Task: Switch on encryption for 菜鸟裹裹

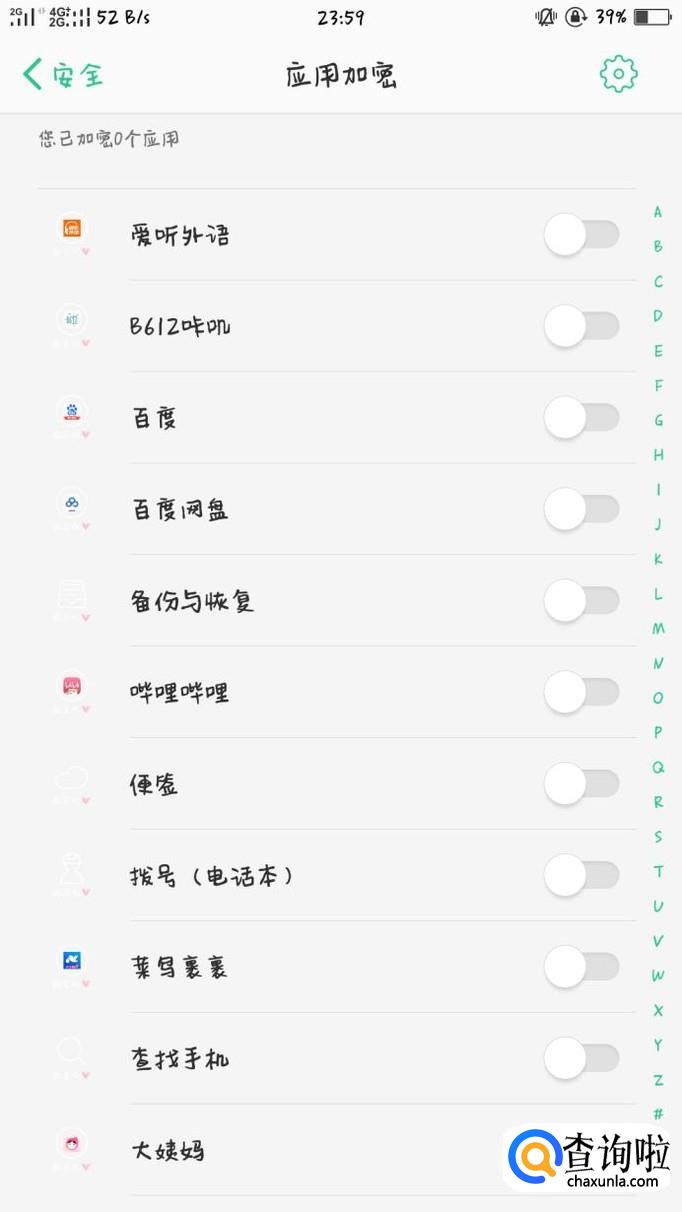Action: (581, 967)
